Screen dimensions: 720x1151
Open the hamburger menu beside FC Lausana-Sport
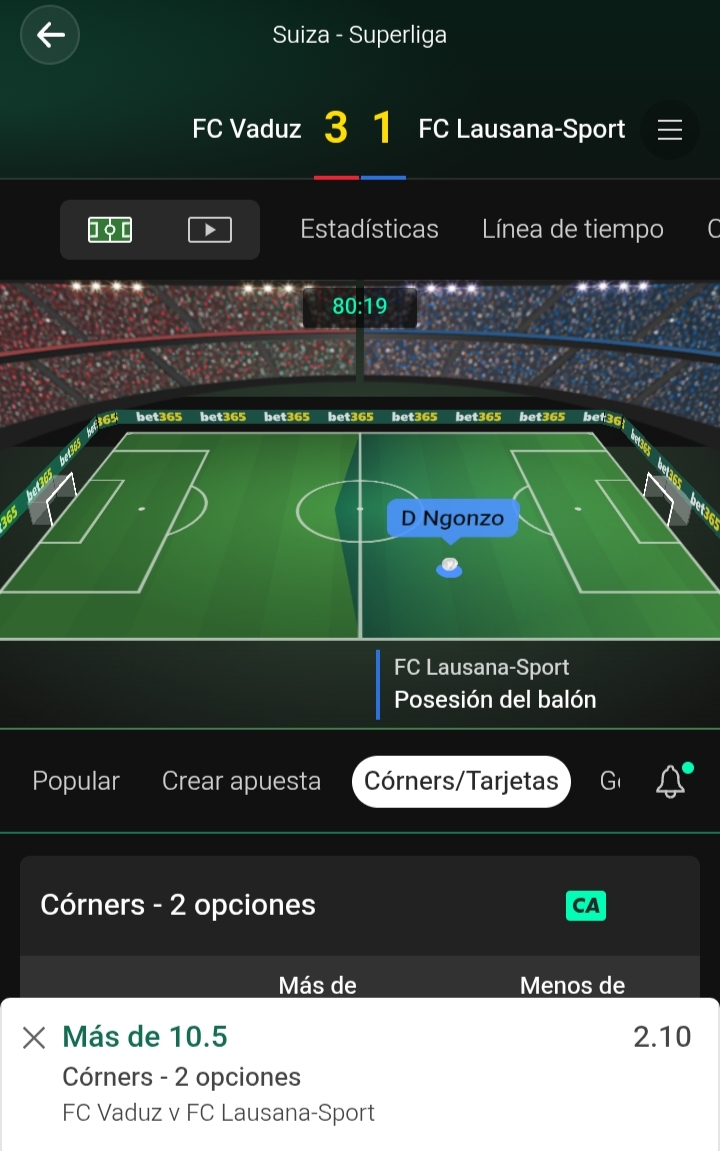[x=669, y=130]
